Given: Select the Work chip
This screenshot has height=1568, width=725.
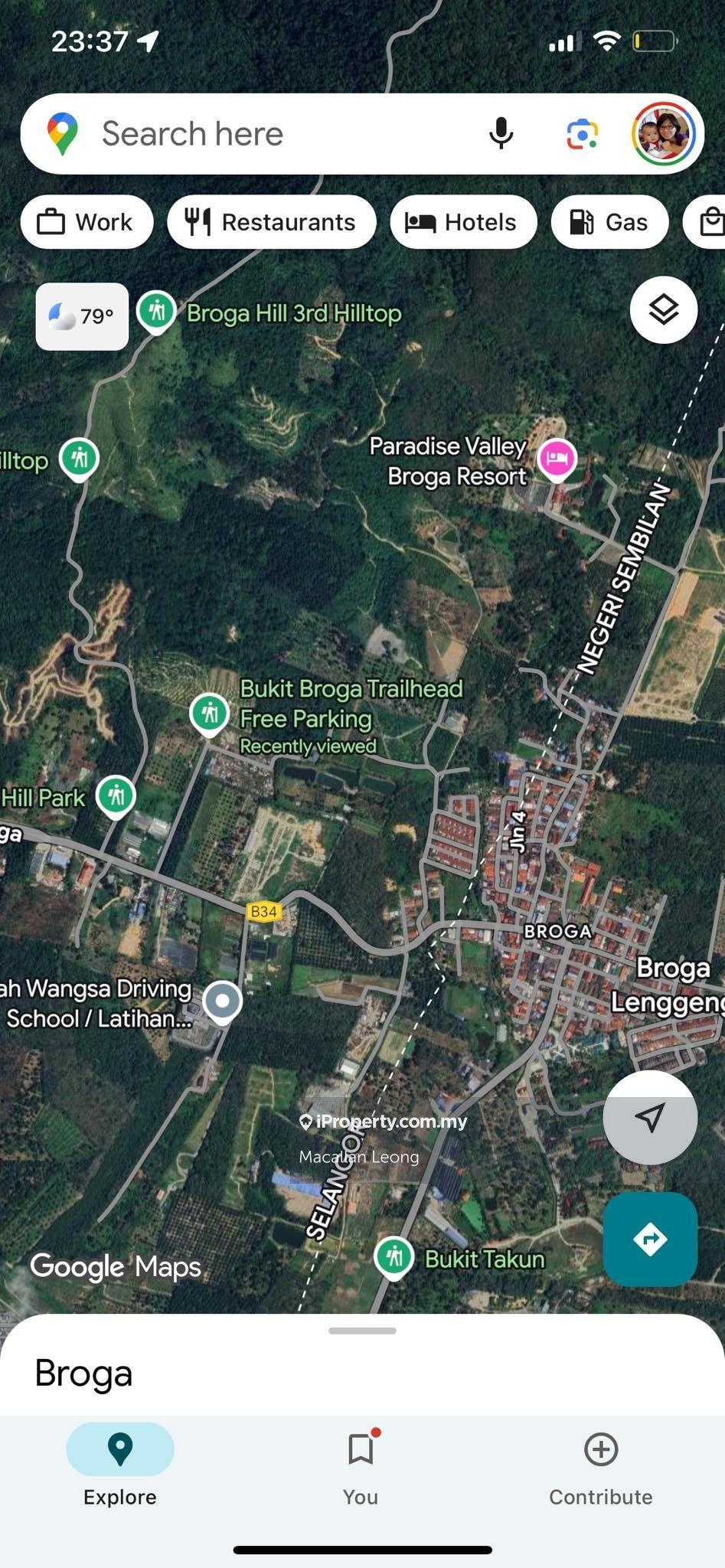Looking at the screenshot, I should click(87, 222).
